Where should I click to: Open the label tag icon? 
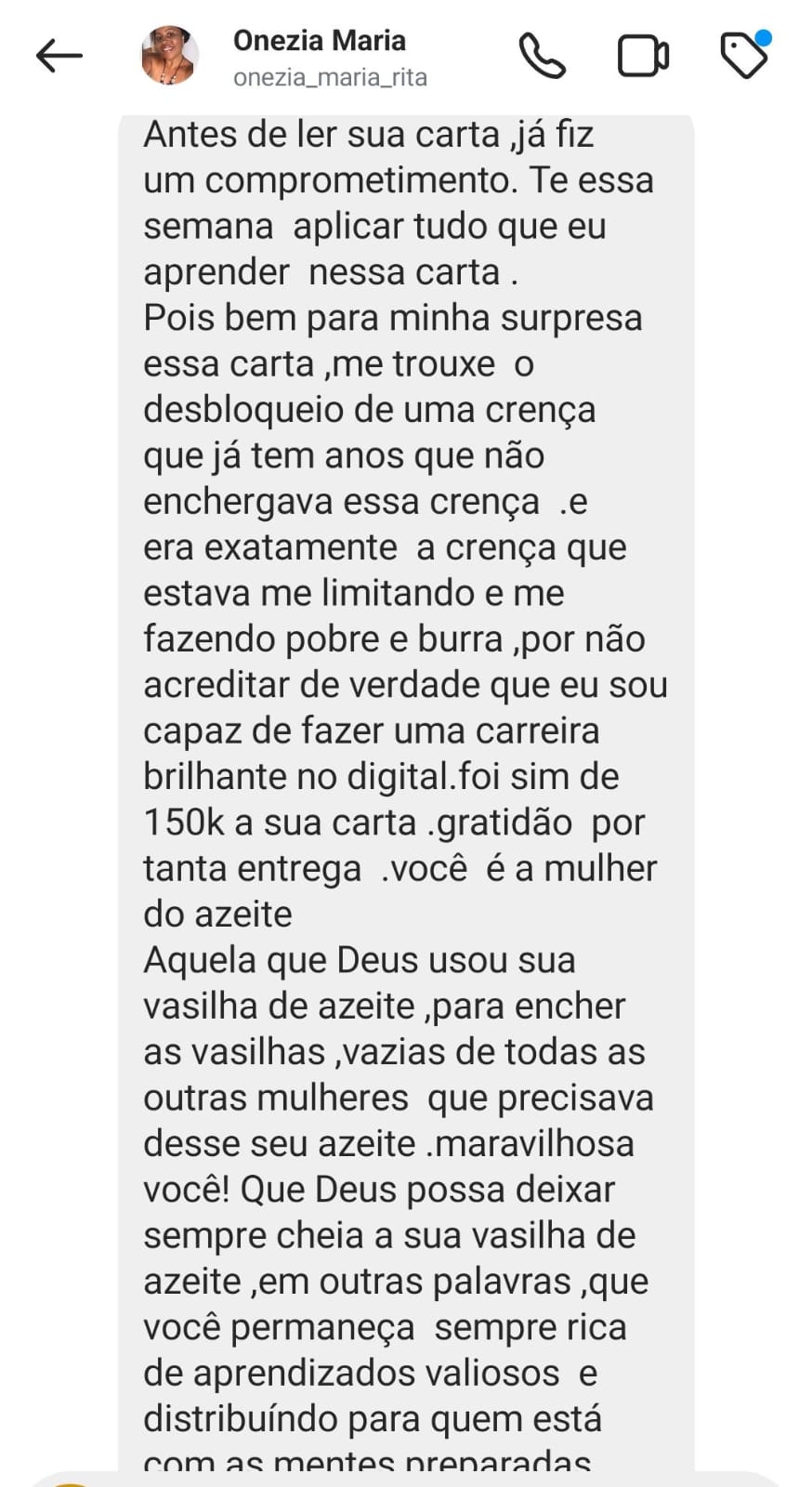coord(744,56)
